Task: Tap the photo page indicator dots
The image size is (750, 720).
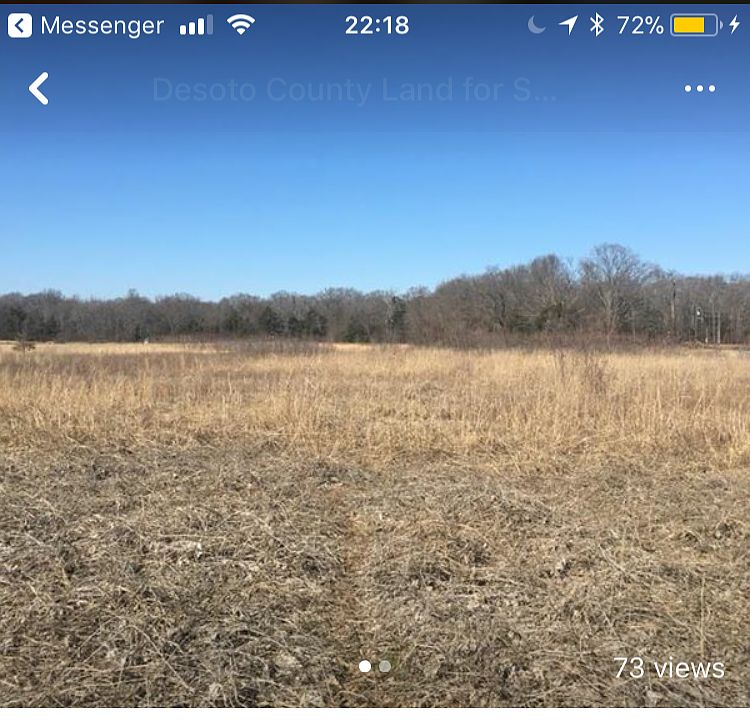Action: click(374, 666)
